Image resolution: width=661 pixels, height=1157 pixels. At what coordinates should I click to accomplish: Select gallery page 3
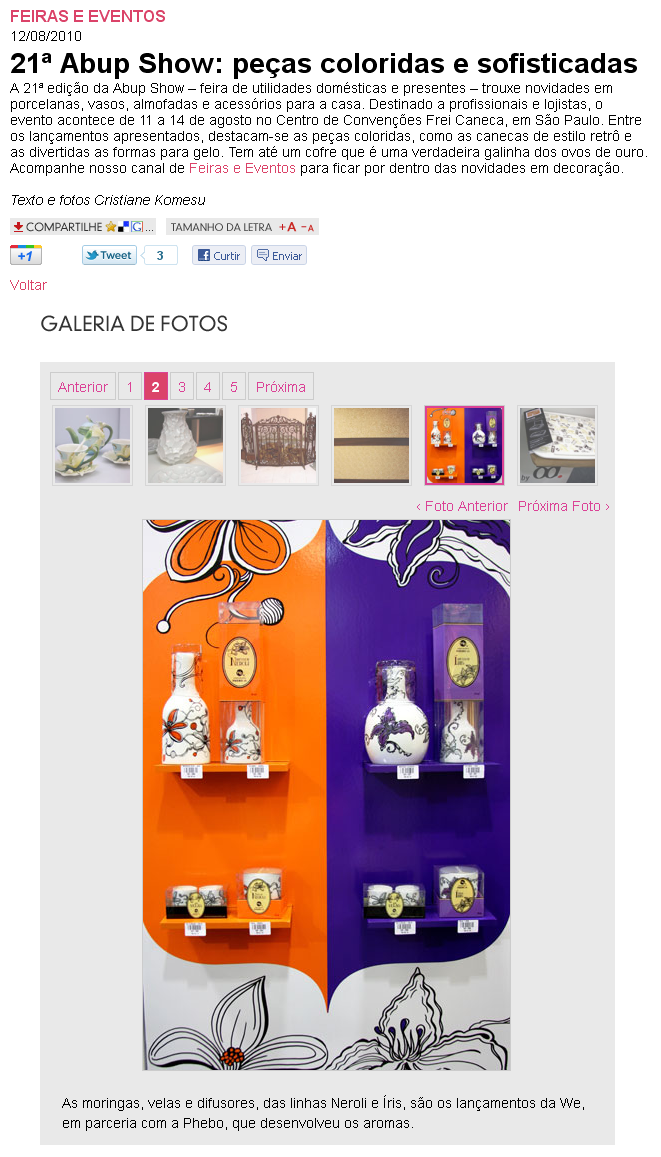181,387
